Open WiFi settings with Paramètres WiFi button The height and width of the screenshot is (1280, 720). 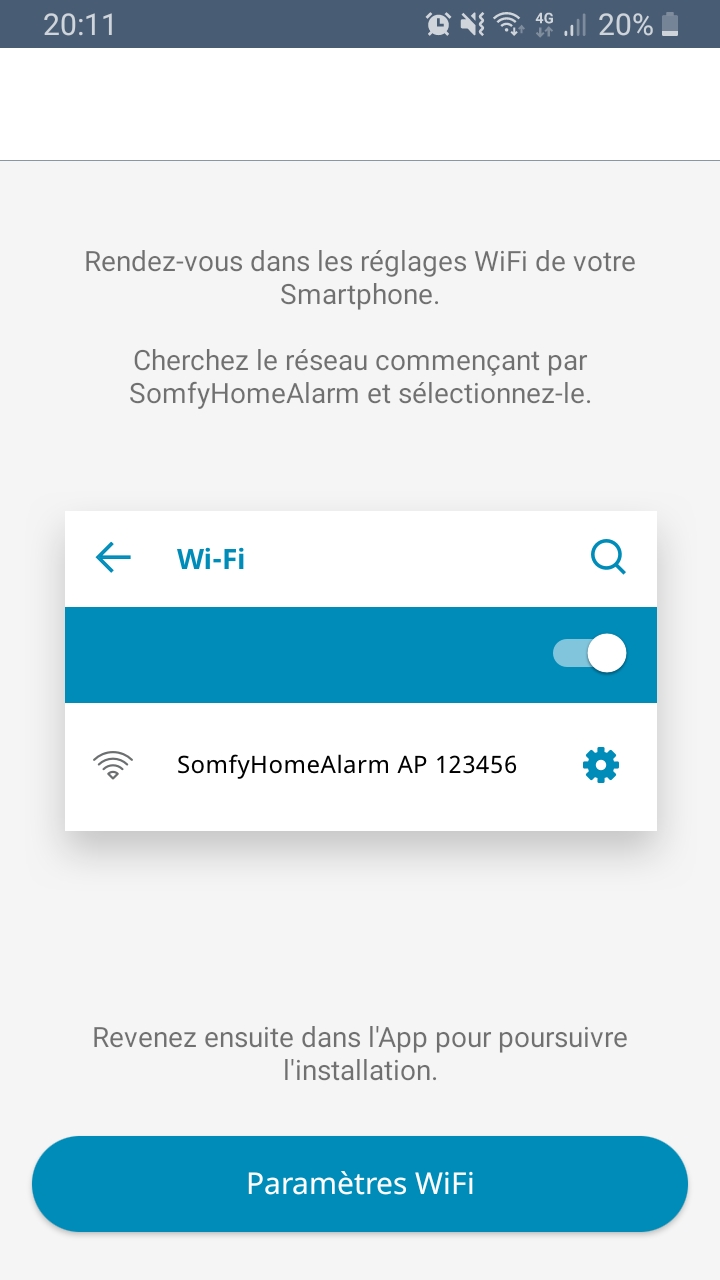tap(360, 1184)
